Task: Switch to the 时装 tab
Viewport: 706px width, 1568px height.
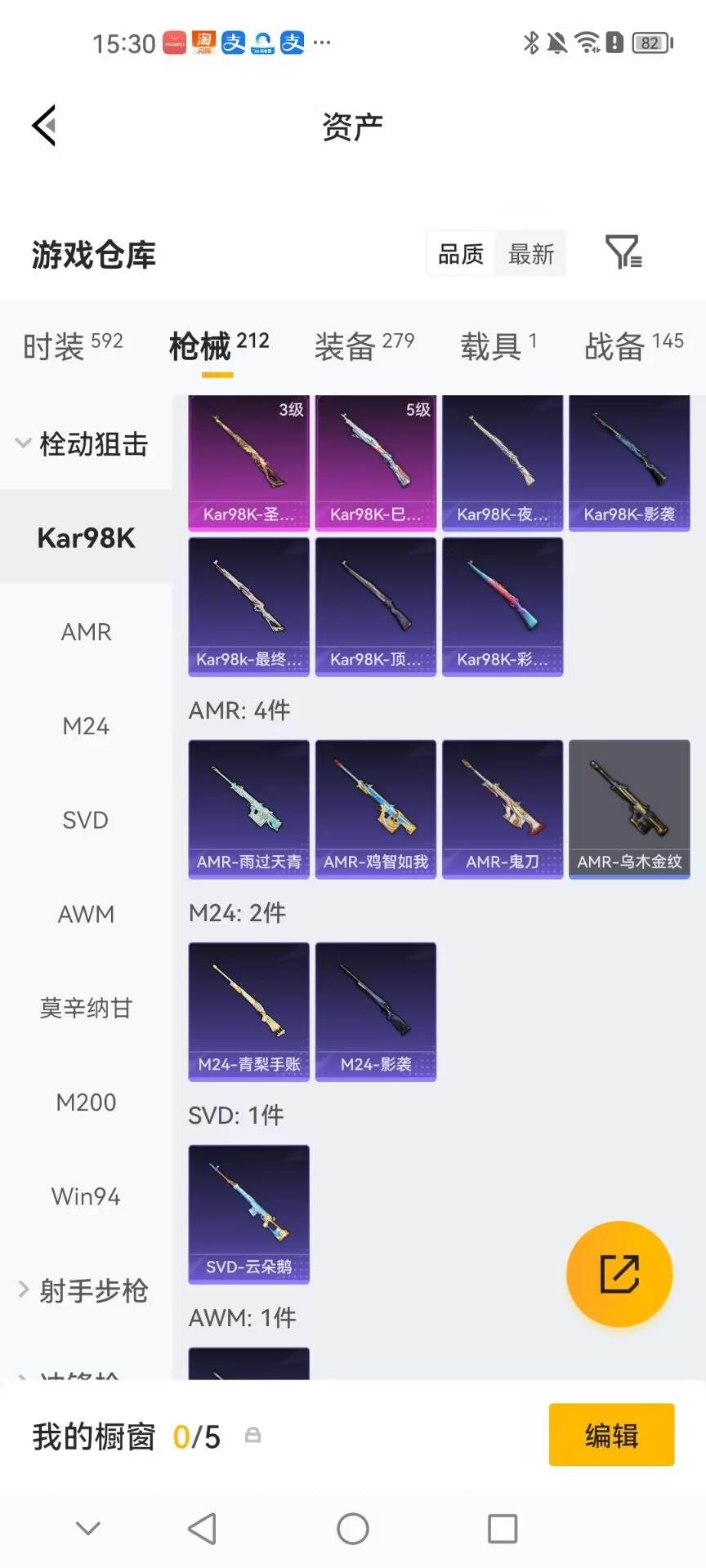Action: 73,346
